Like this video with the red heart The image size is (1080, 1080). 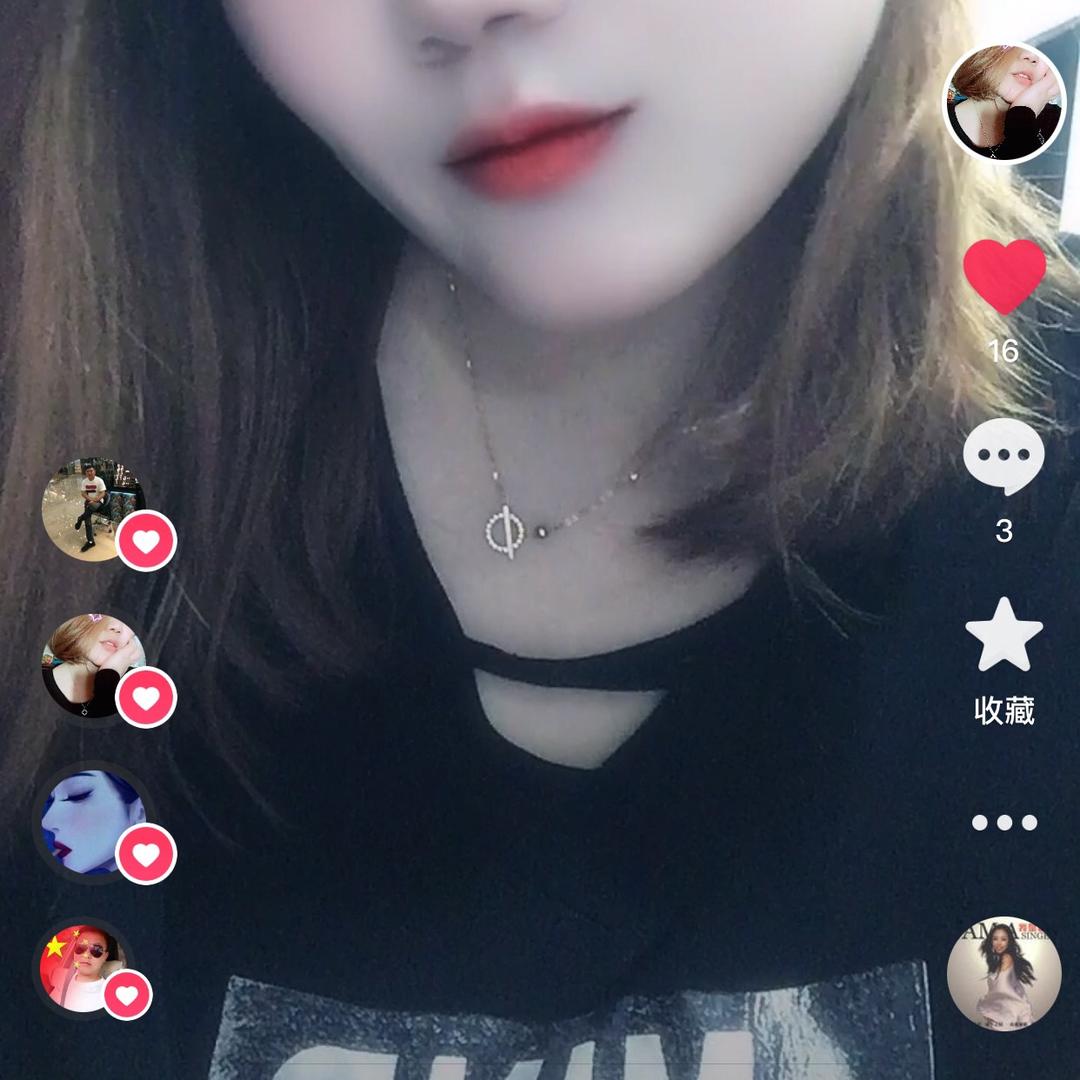[x=1004, y=276]
